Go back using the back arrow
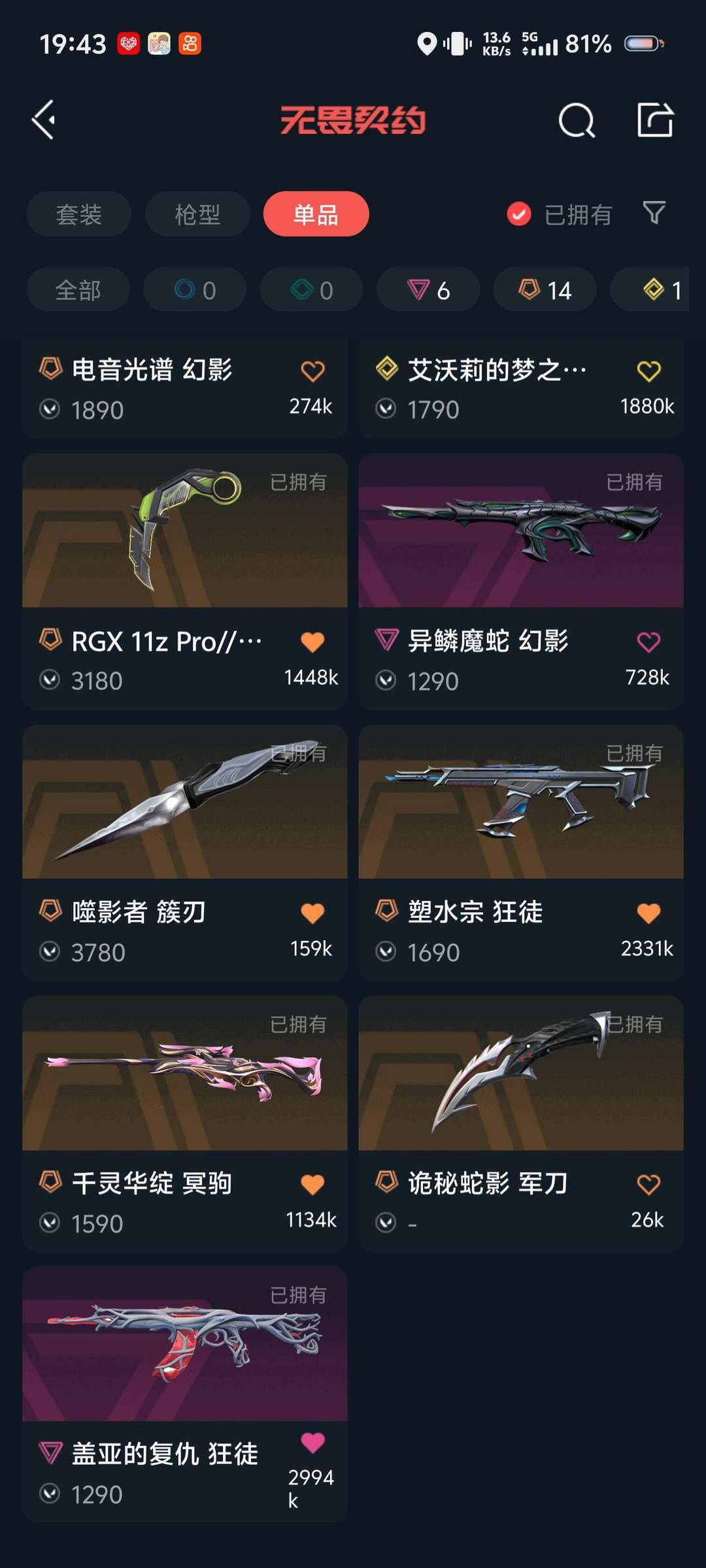Image resolution: width=706 pixels, height=1568 pixels. tap(43, 120)
